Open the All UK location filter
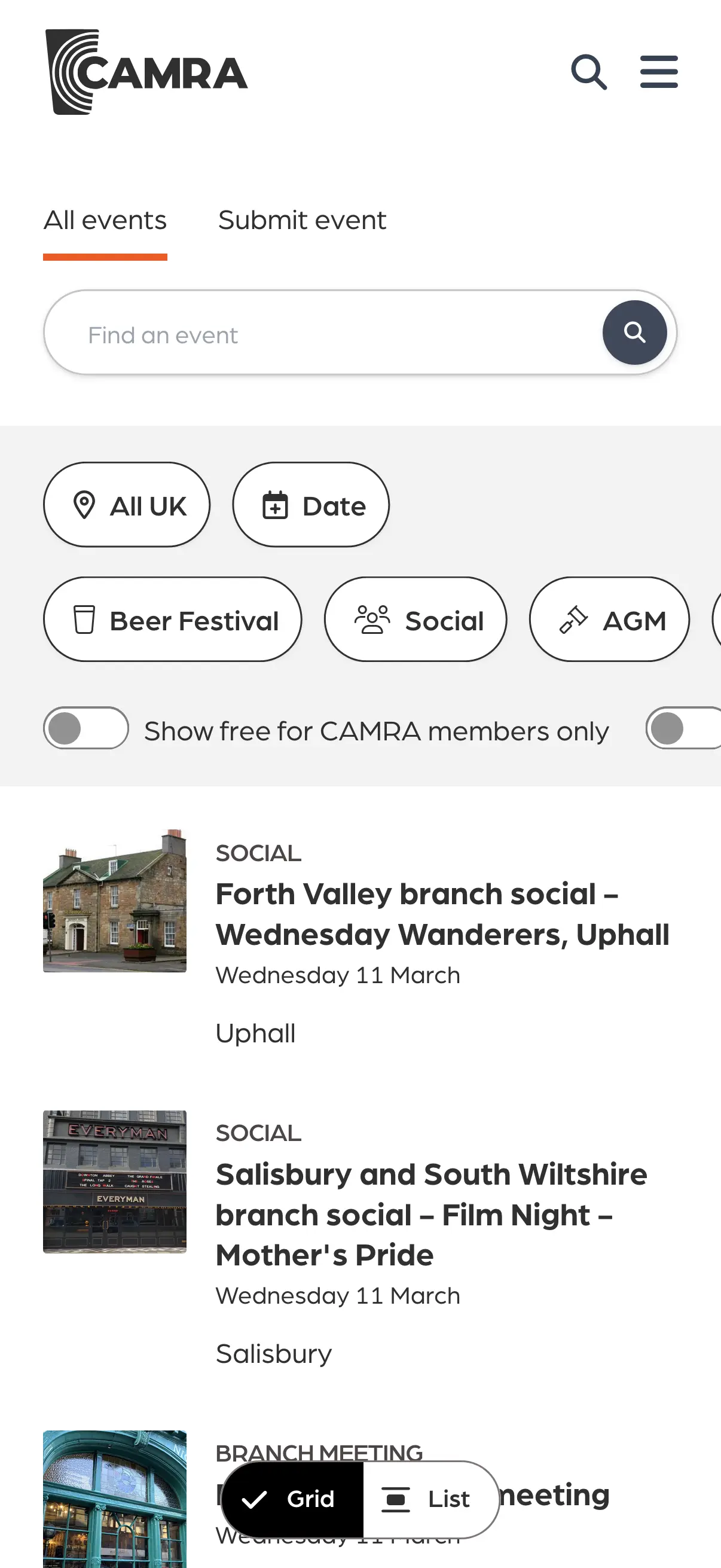Viewport: 721px width, 1568px height. 127,504
